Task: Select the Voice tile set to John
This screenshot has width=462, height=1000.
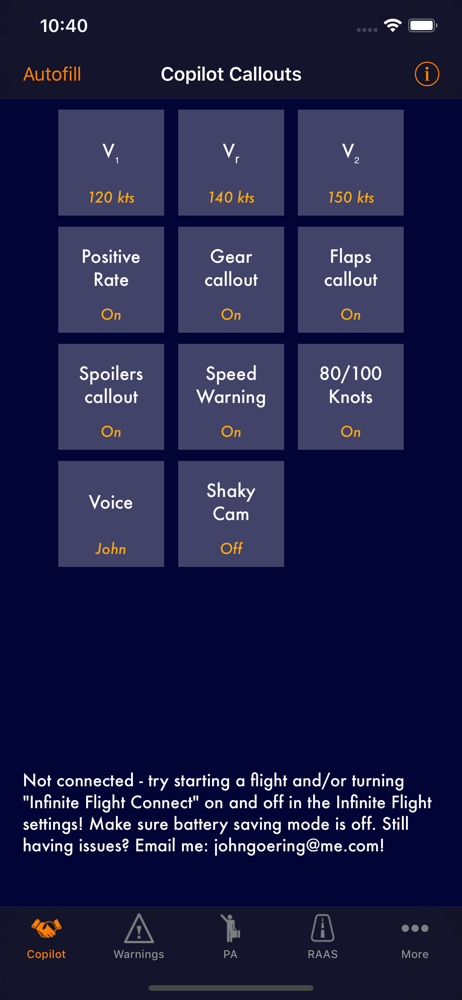Action: 111,514
